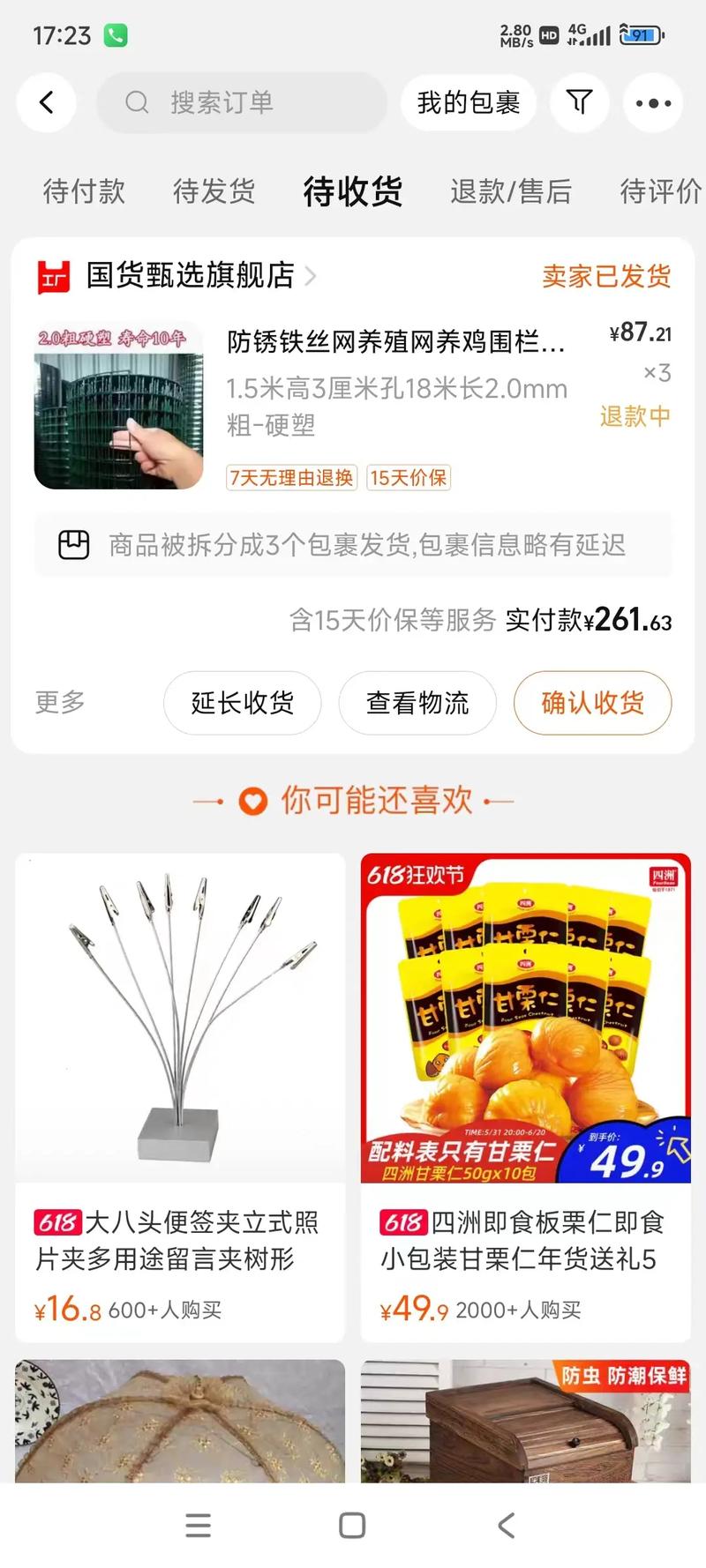Switch to the 退款/售后 tab
The image size is (706, 1568).
(x=510, y=191)
